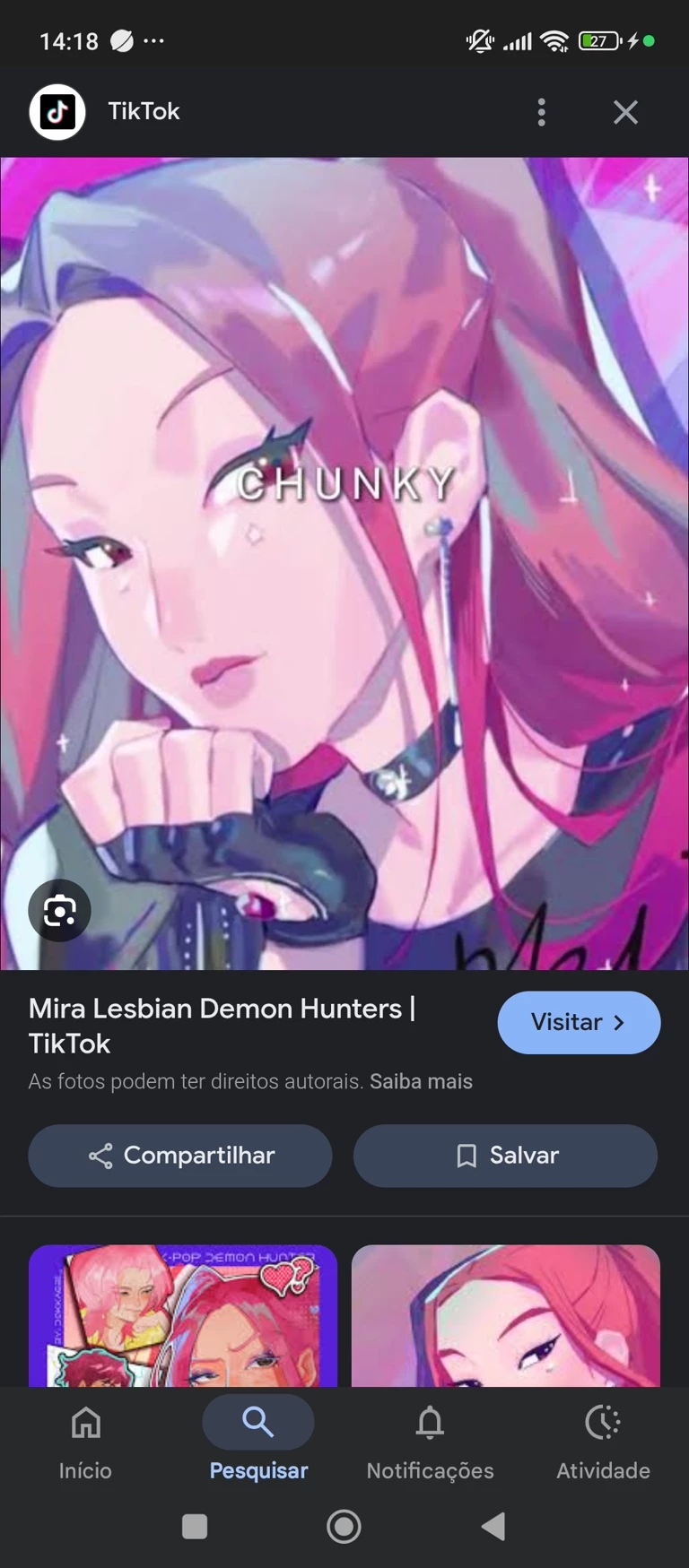This screenshot has height=1568, width=689.
Task: Close the image viewer
Action: point(625,112)
